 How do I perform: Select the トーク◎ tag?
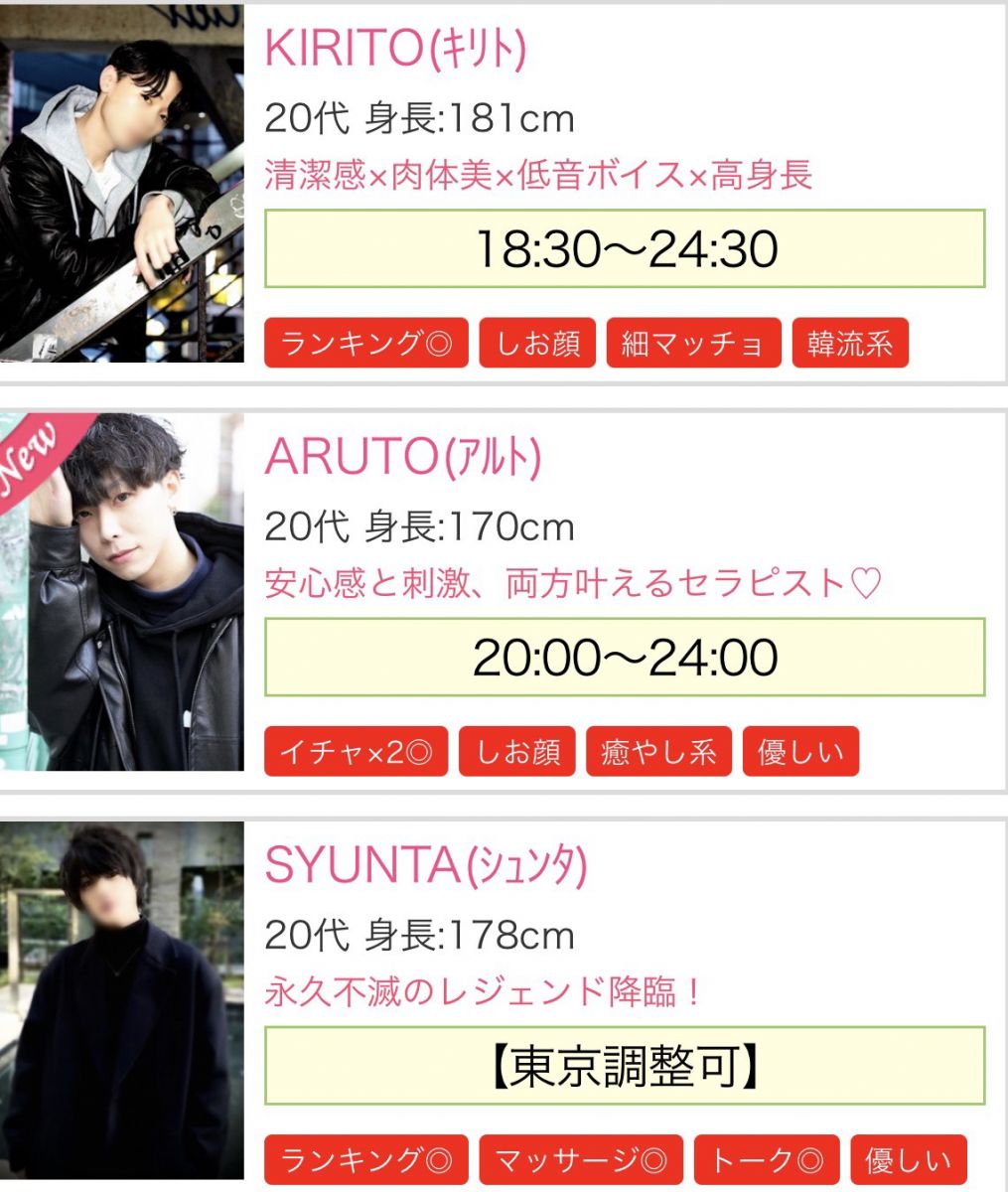pos(766,1160)
